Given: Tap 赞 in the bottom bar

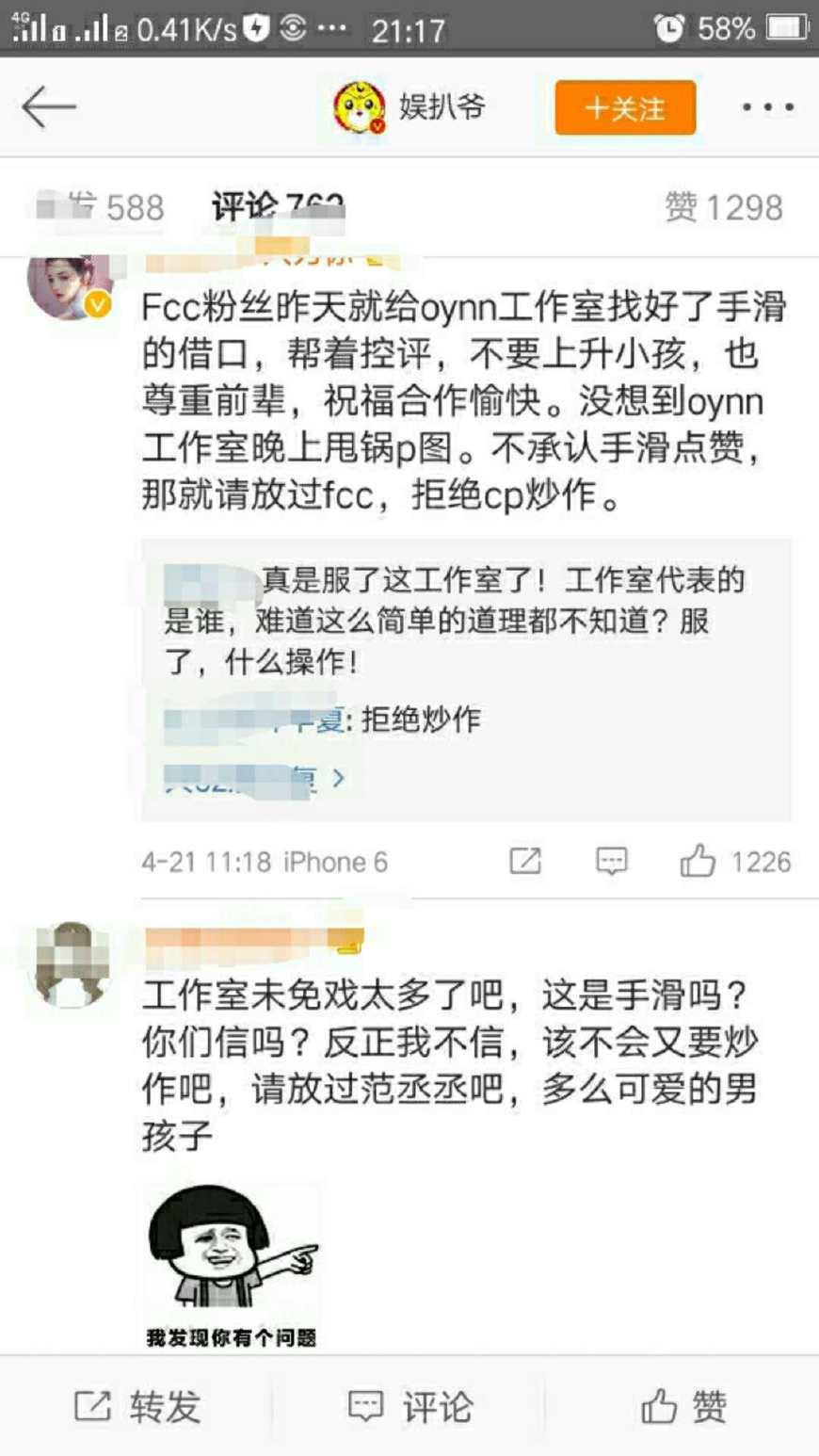Looking at the screenshot, I should (x=683, y=1407).
